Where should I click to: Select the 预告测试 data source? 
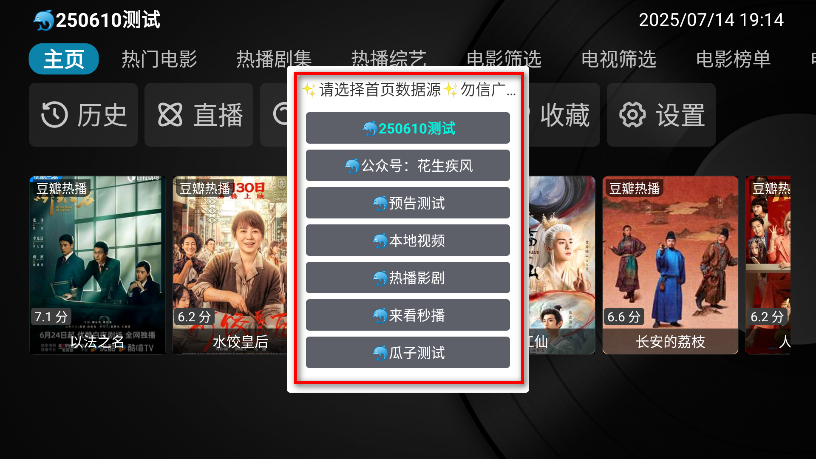tap(408, 203)
